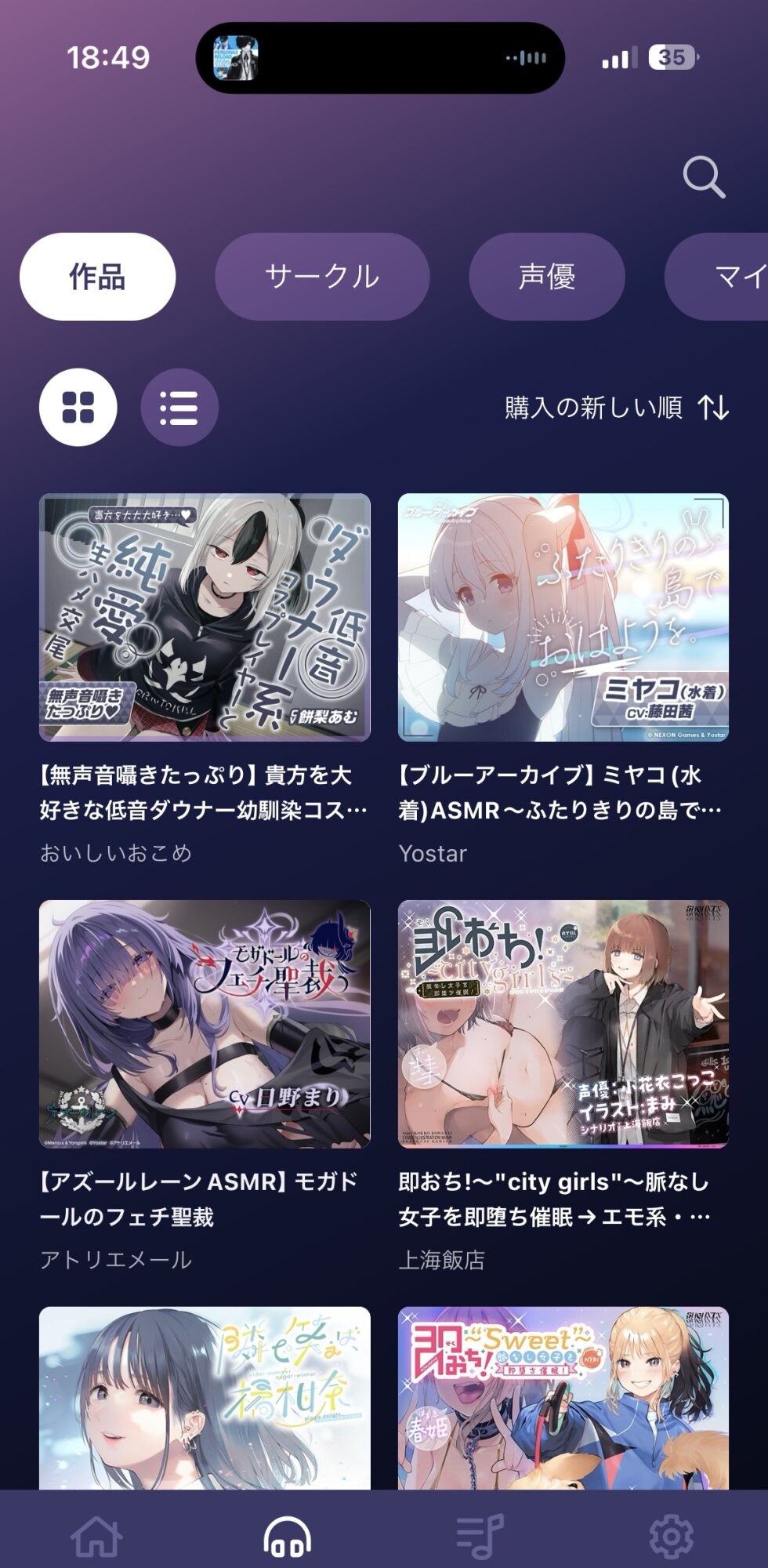Select the 作品 tab

point(97,277)
